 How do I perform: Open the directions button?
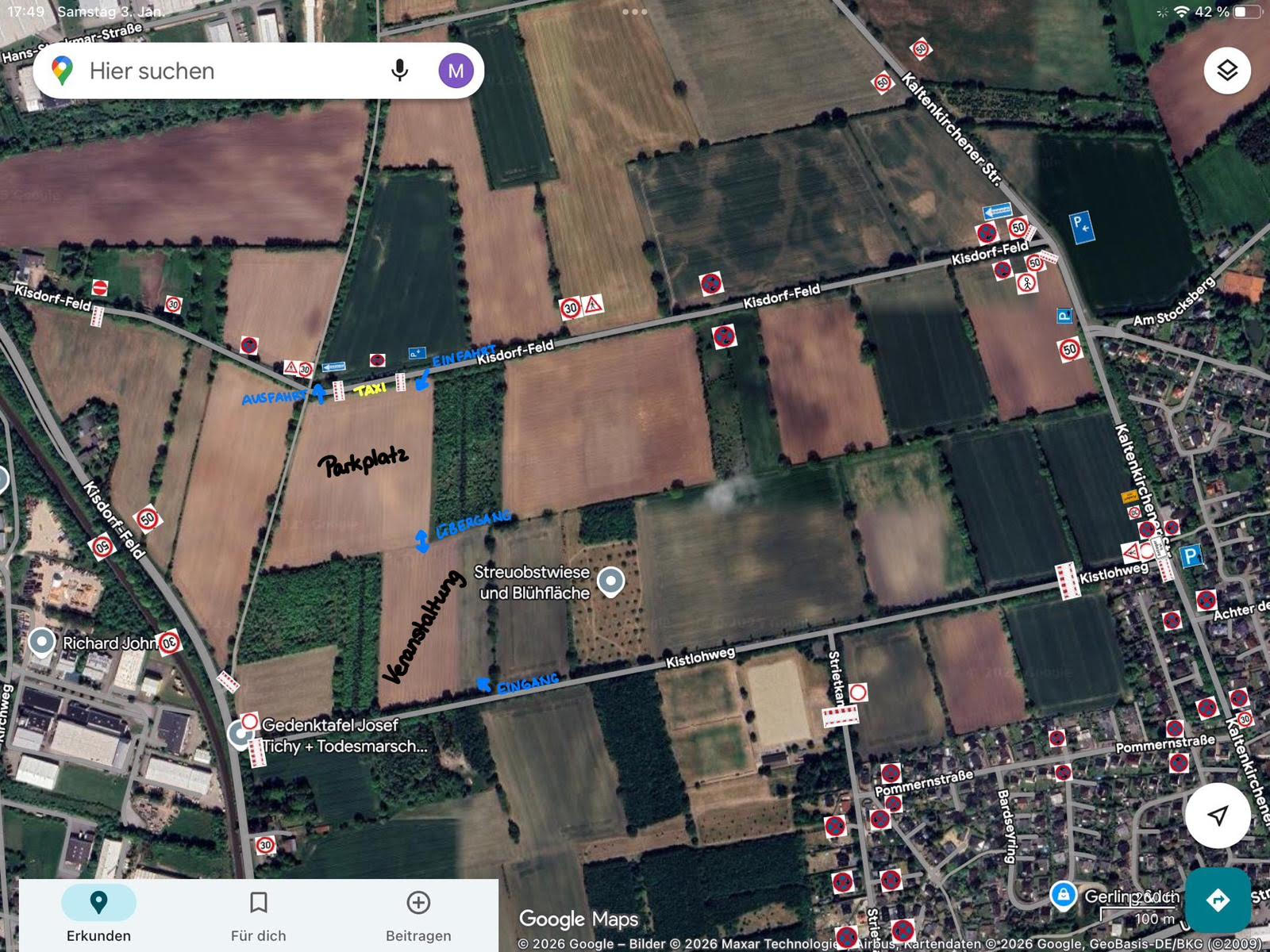(x=1217, y=900)
